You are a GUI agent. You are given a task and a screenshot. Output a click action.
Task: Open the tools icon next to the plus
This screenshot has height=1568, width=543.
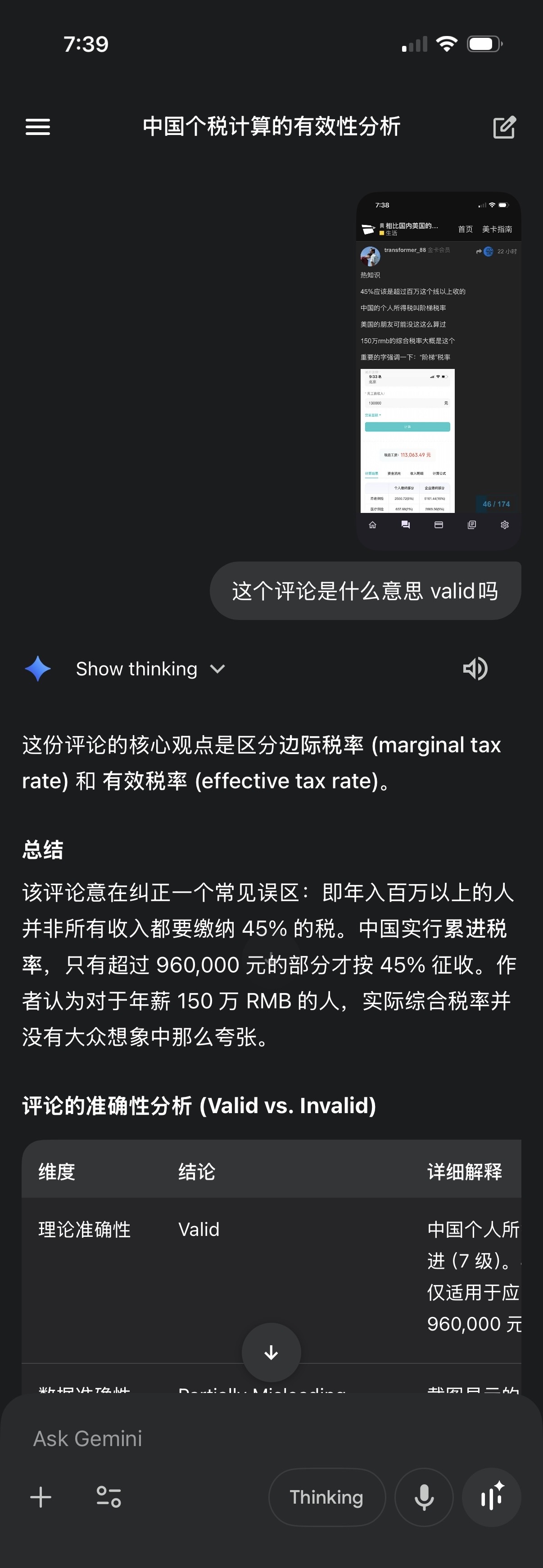point(109,1497)
